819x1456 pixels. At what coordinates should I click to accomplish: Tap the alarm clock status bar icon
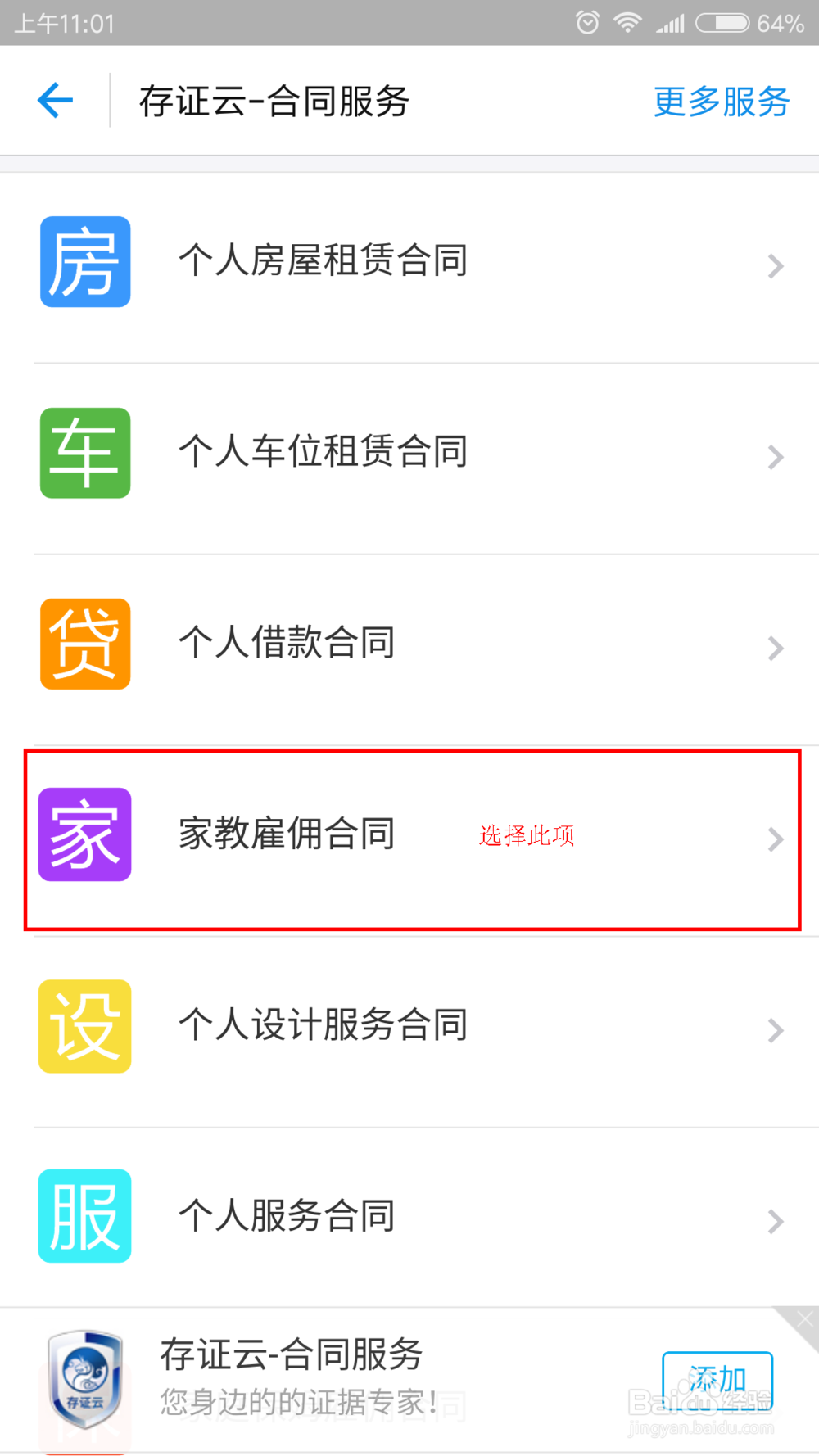click(x=586, y=22)
